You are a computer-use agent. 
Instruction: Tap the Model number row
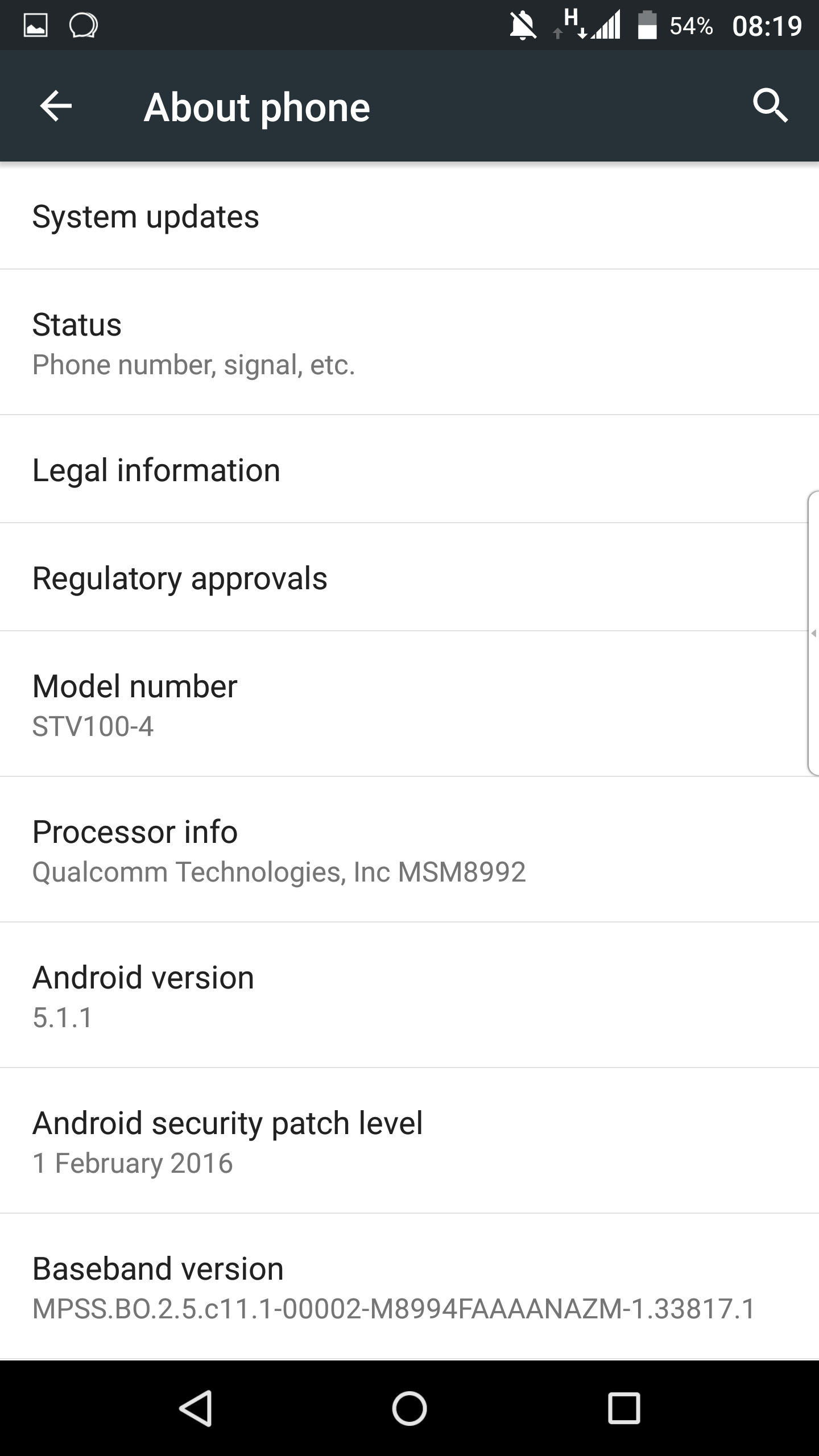409,704
